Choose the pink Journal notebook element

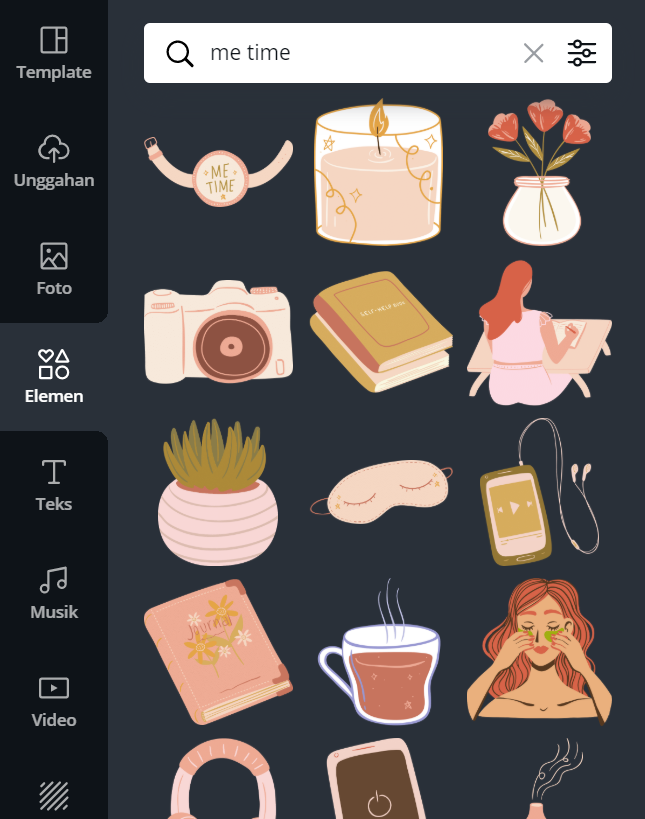tap(217, 651)
